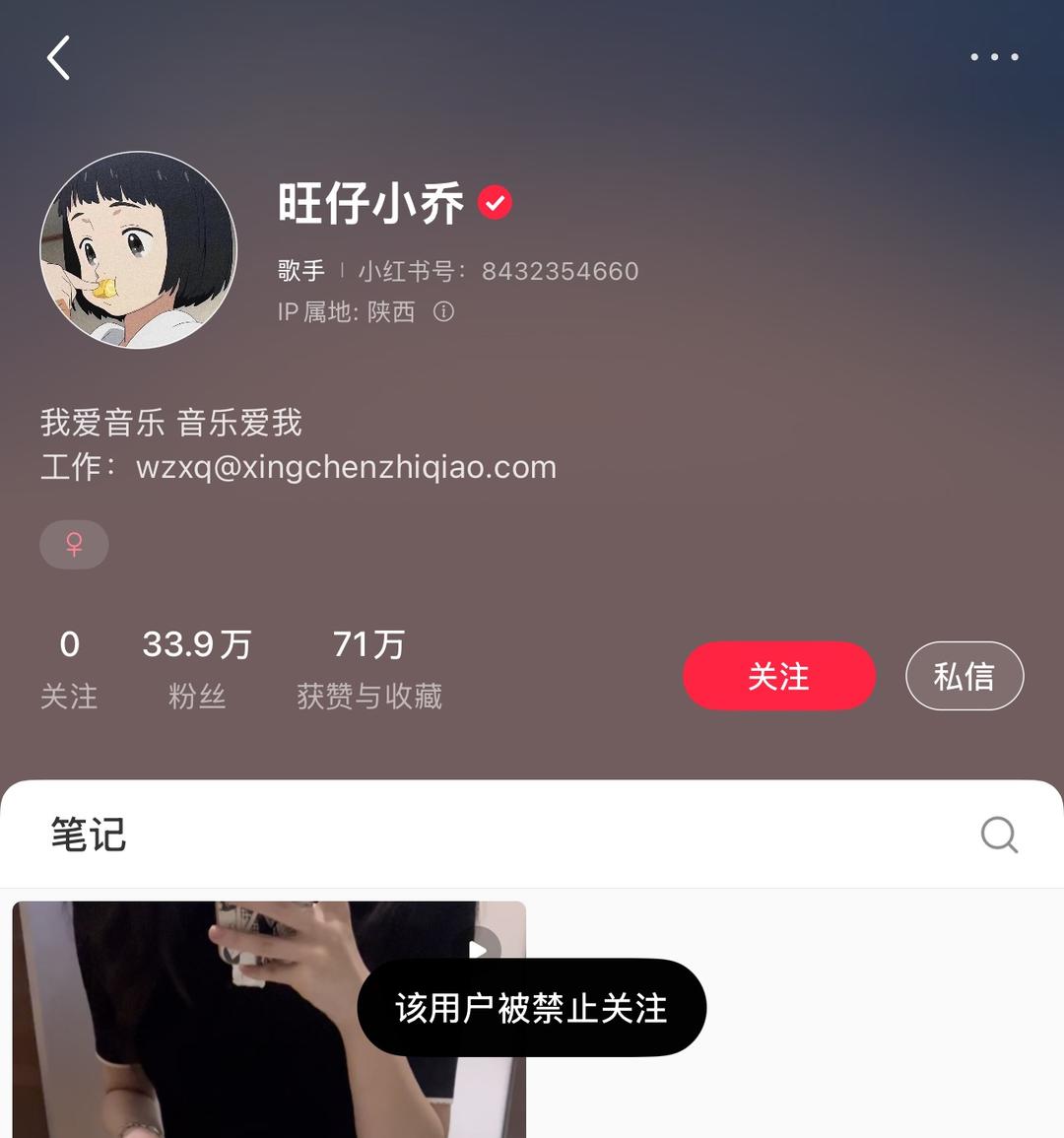The image size is (1064, 1138).
Task: Open the 关注 following count
Action: (69, 669)
